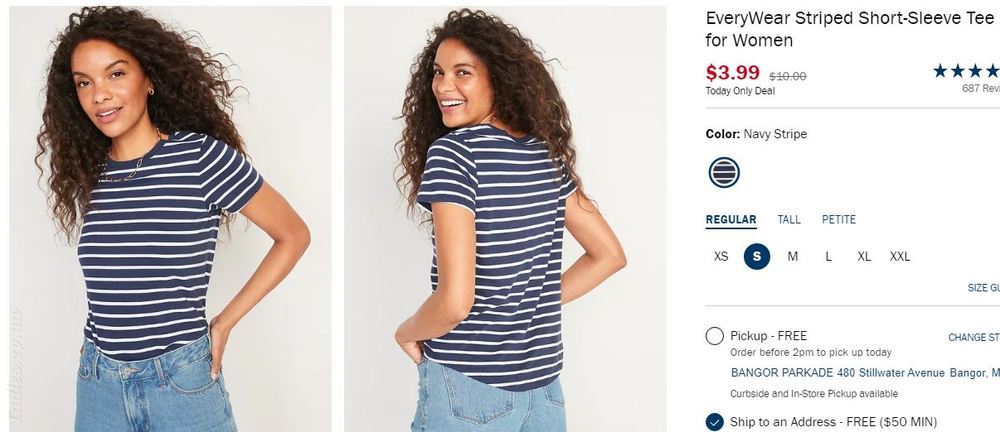
Task: Choose size S
Action: tap(757, 257)
